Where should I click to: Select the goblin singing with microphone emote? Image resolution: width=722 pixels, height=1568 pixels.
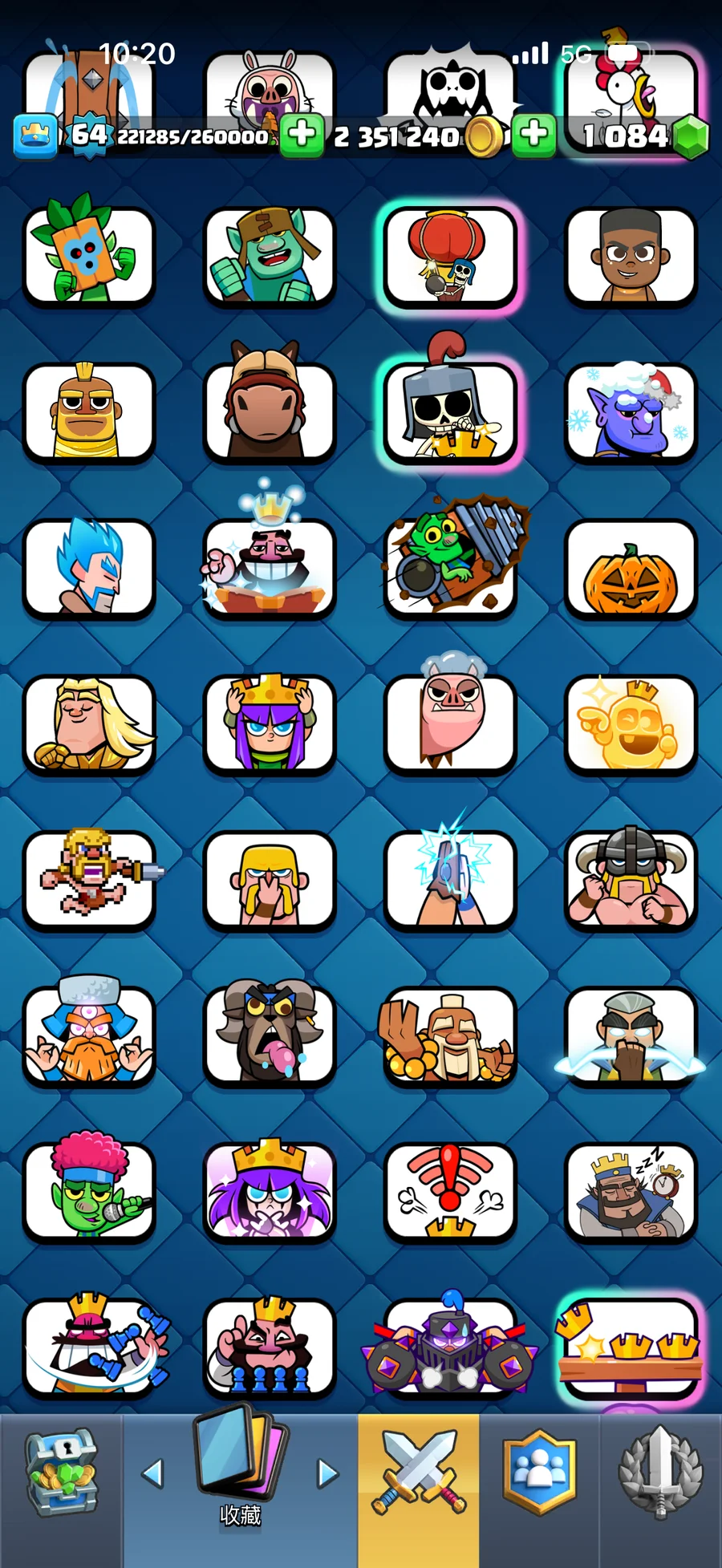point(89,1191)
